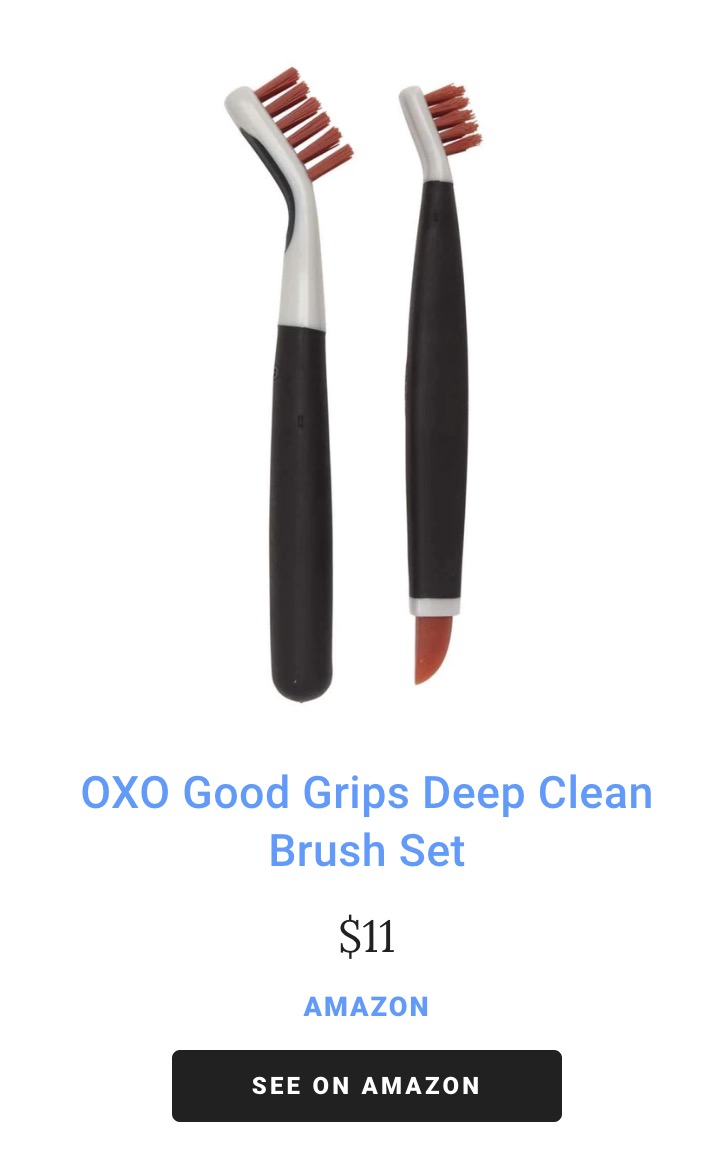
Task: Tap the blue AMAZON retailer link
Action: [x=366, y=1006]
